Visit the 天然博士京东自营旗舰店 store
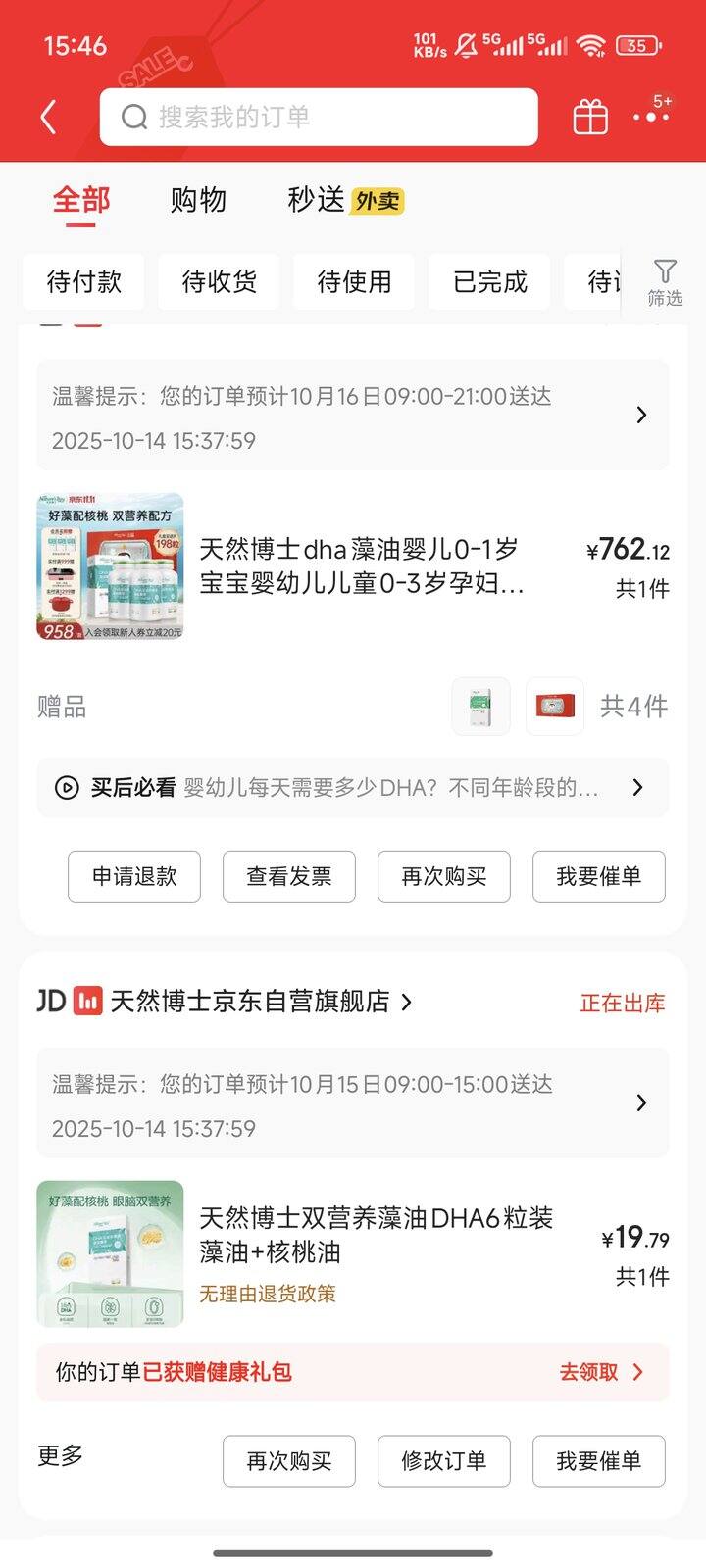Screen dimensions: 706x1568 coord(250,1002)
